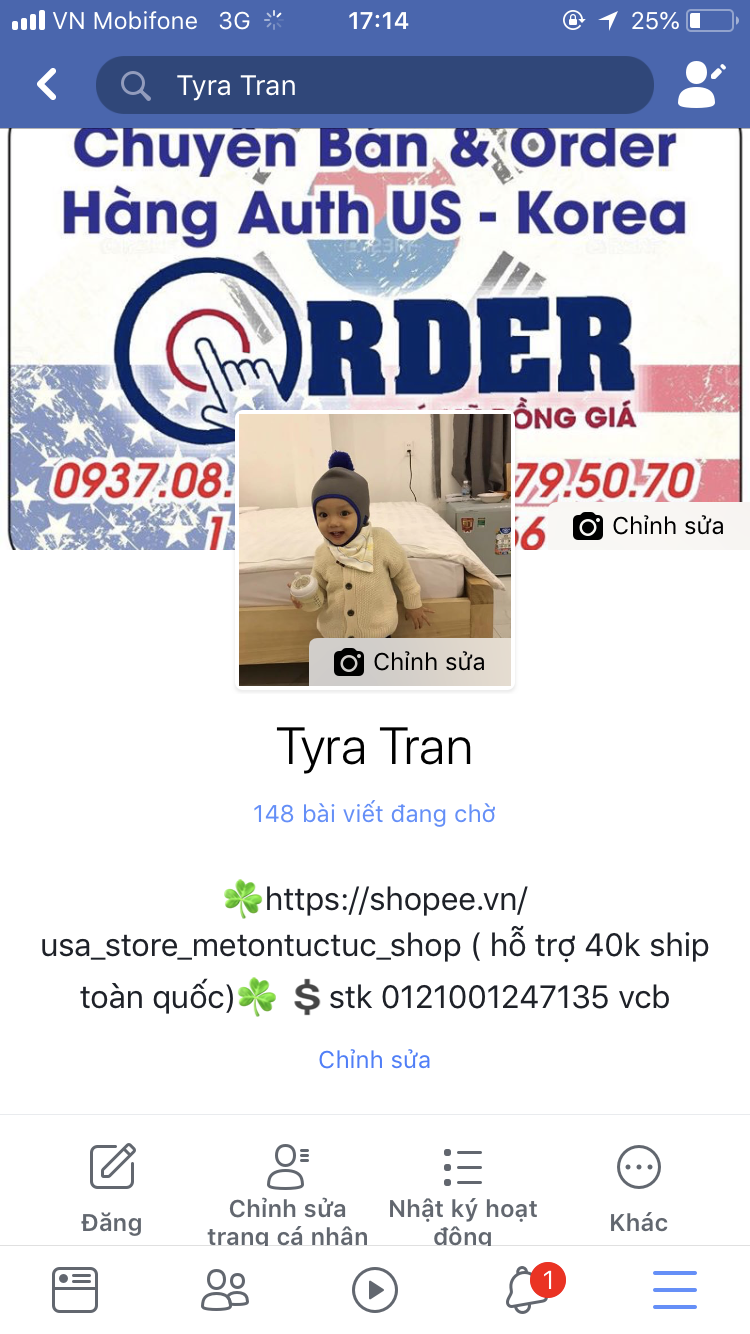Switch to the Friends tab
The height and width of the screenshot is (1334, 750).
[224, 1290]
